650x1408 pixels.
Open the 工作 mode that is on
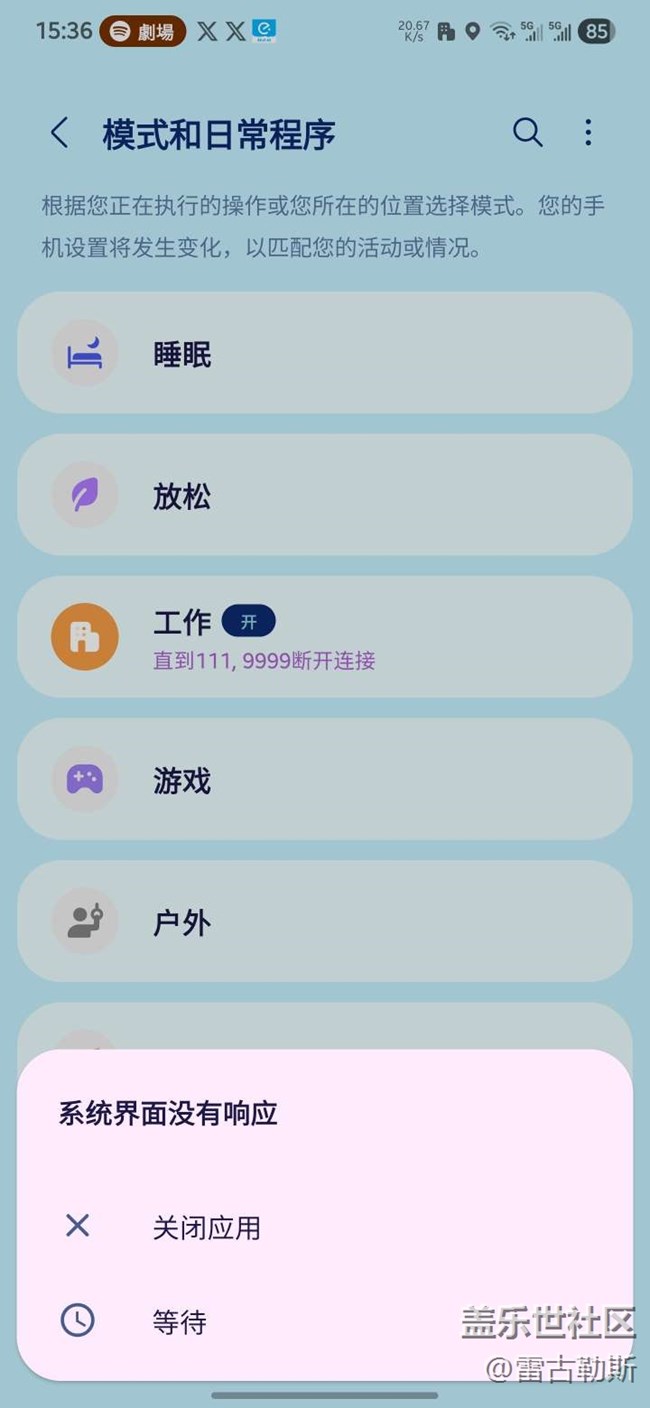point(325,637)
